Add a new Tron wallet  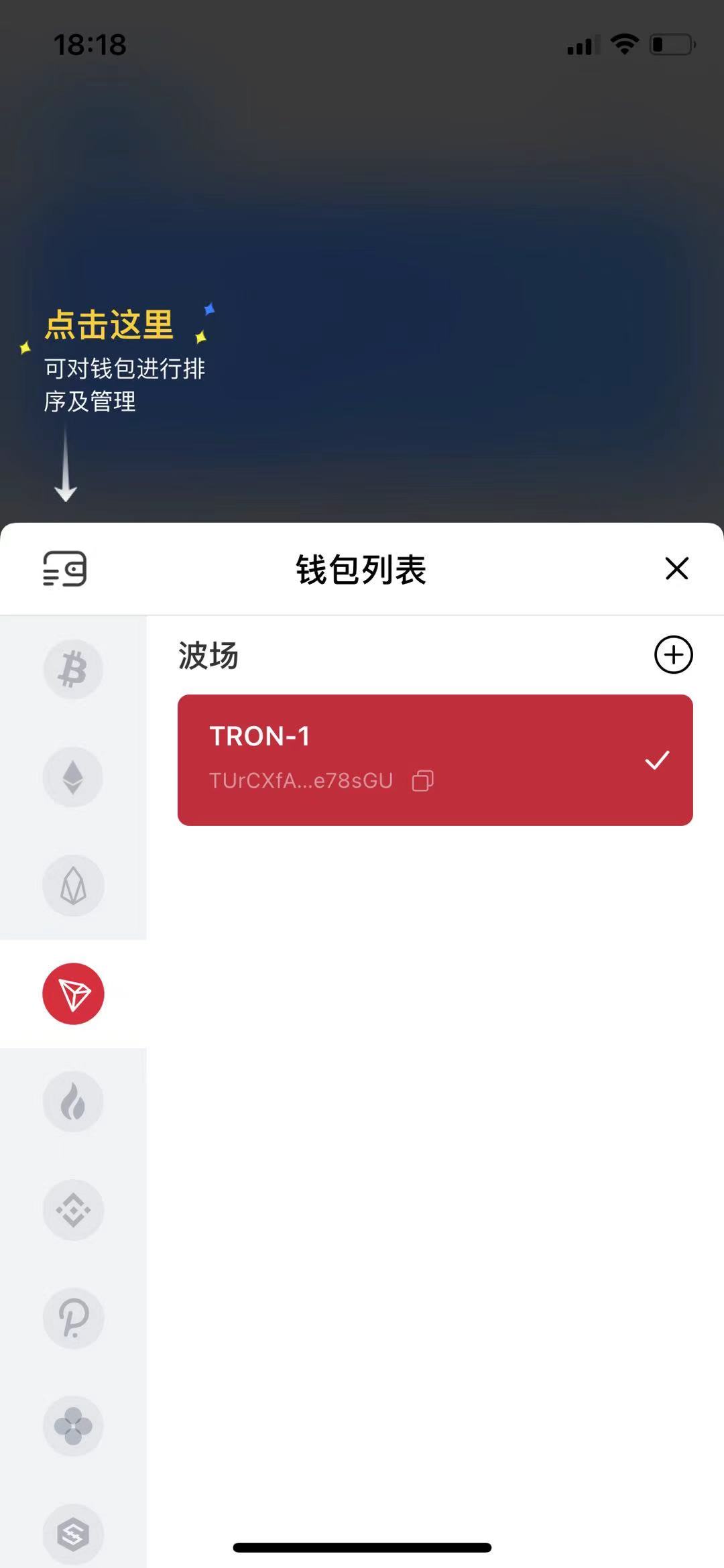coord(673,655)
